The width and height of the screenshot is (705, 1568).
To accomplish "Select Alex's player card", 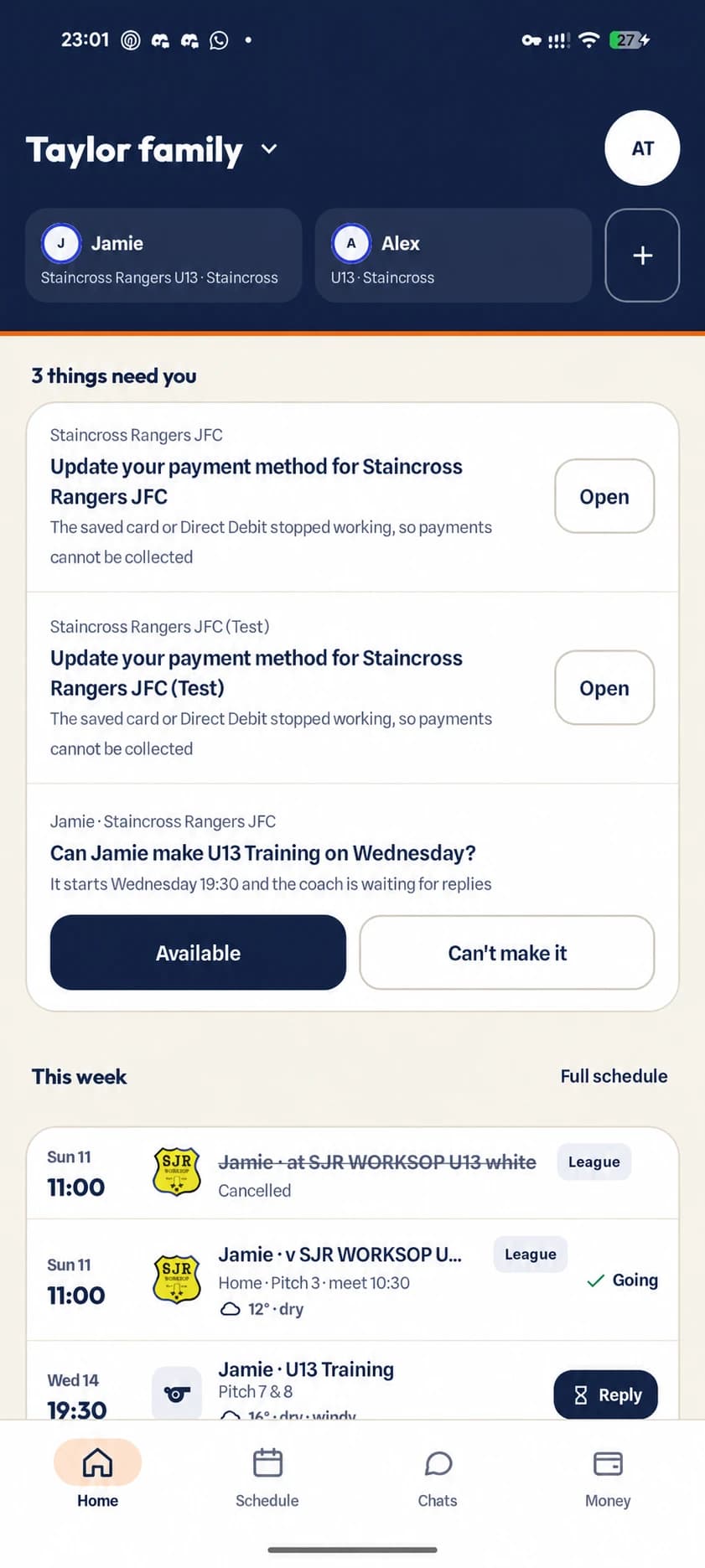I will pyautogui.click(x=454, y=256).
